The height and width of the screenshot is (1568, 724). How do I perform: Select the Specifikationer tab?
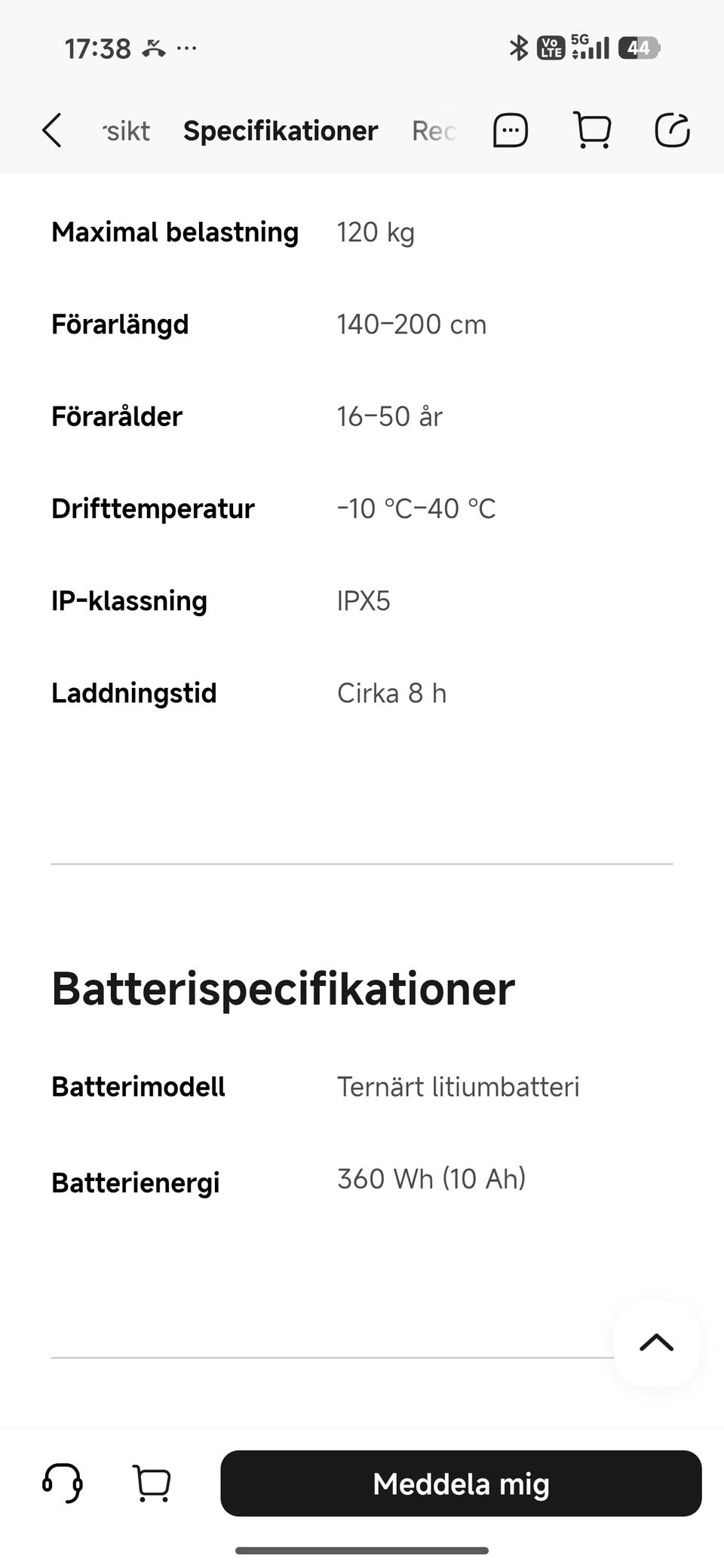coord(280,131)
